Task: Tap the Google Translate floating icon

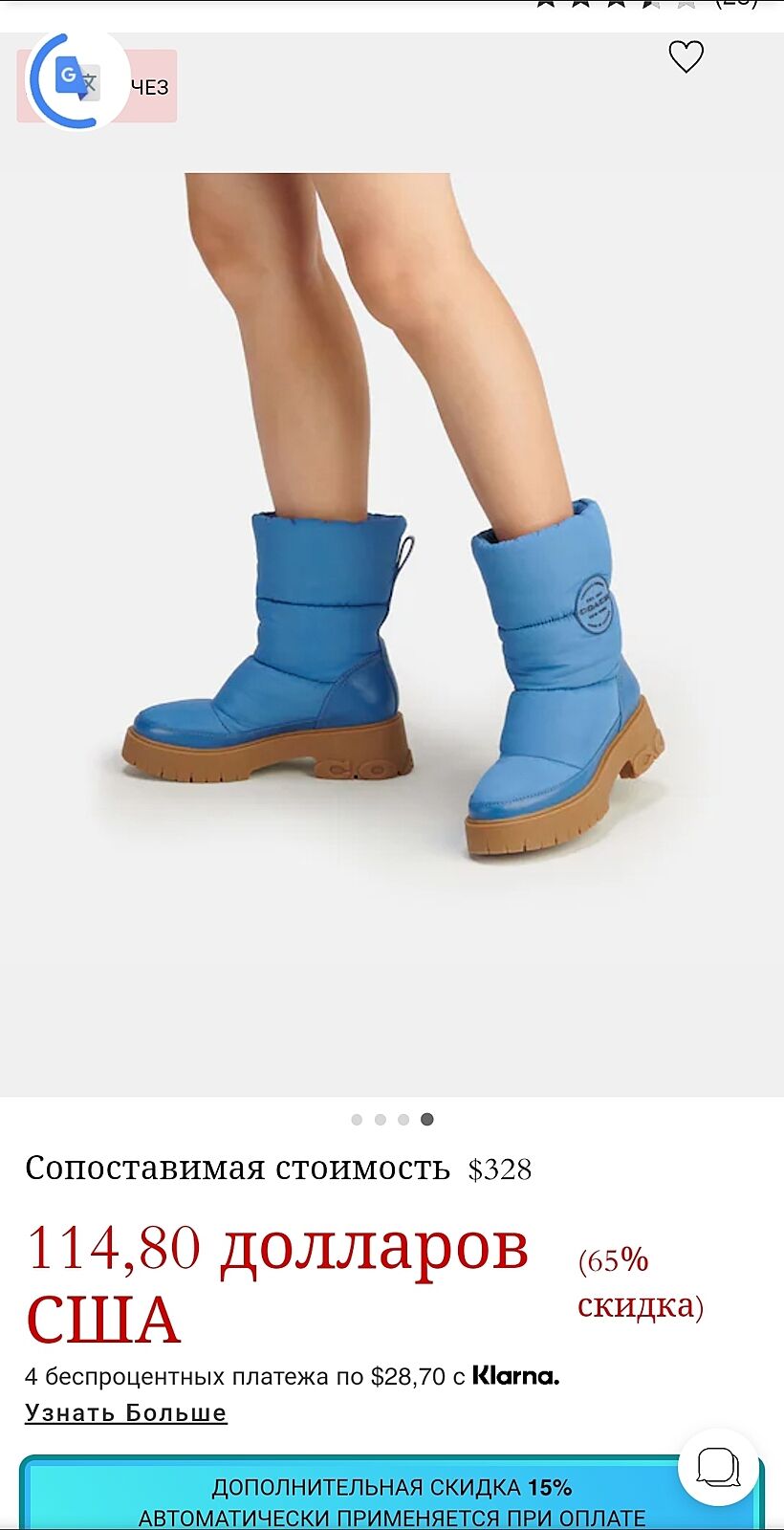Action: 76,80
